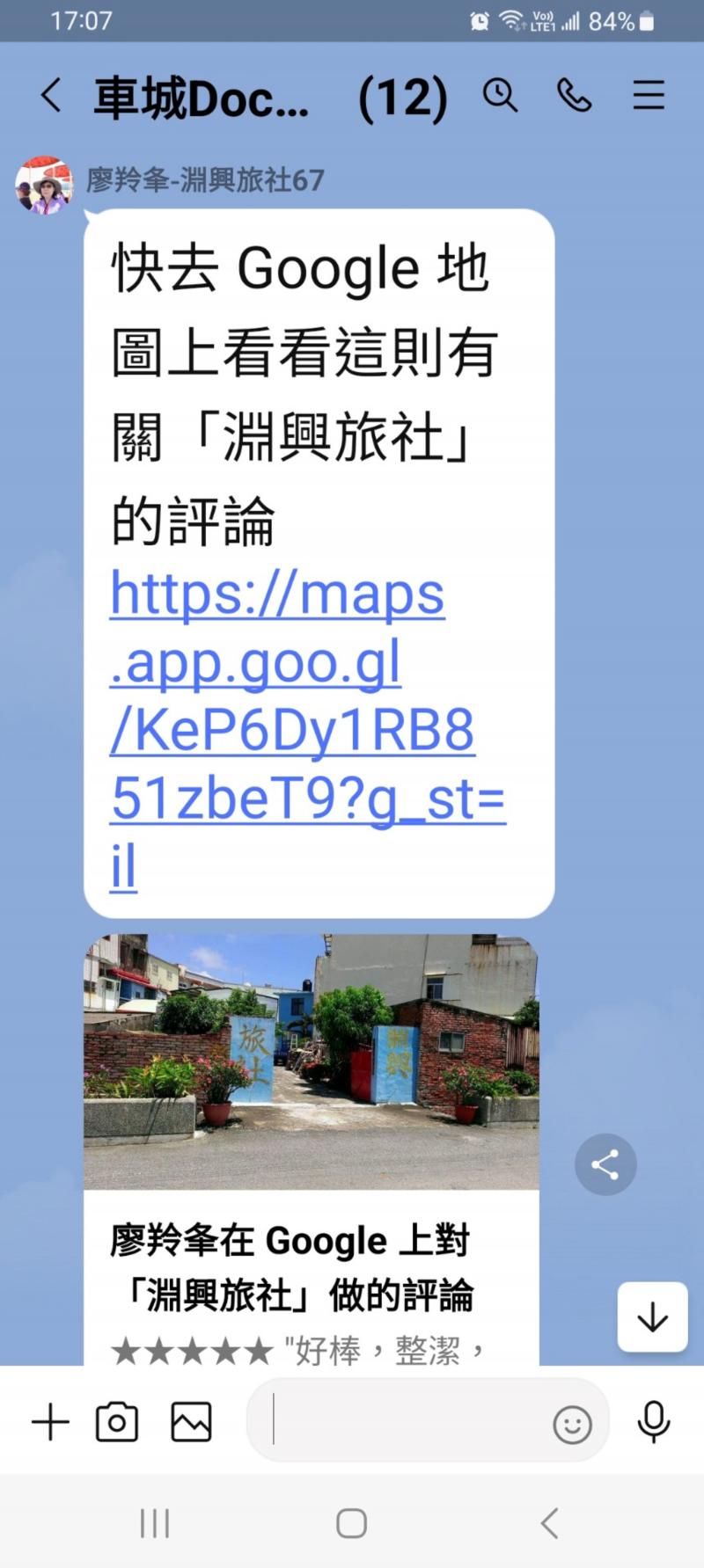
Task: Start a voice message with the microphone icon
Action: coord(653,1421)
